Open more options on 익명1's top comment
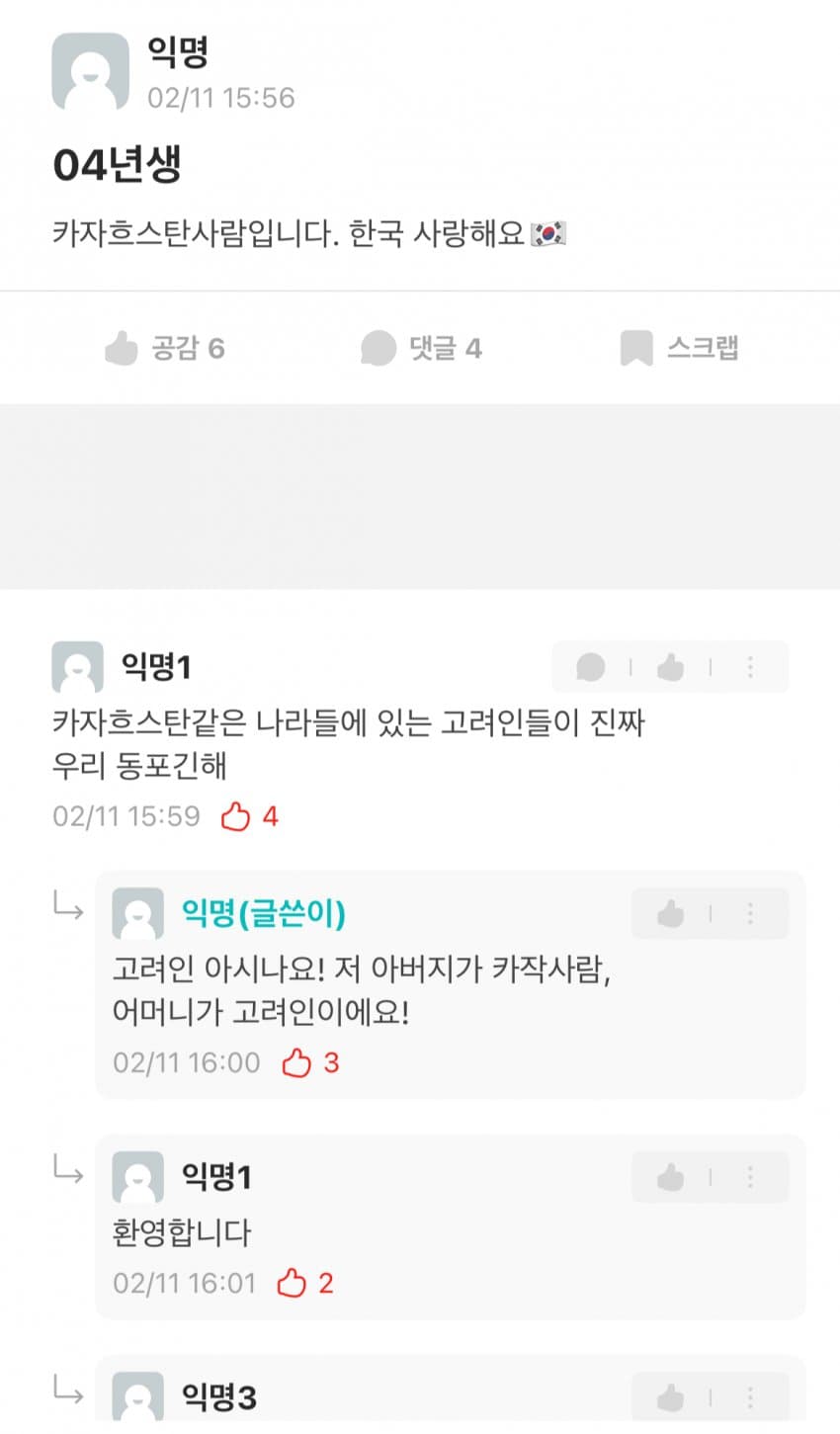This screenshot has width=840, height=1434. [750, 667]
